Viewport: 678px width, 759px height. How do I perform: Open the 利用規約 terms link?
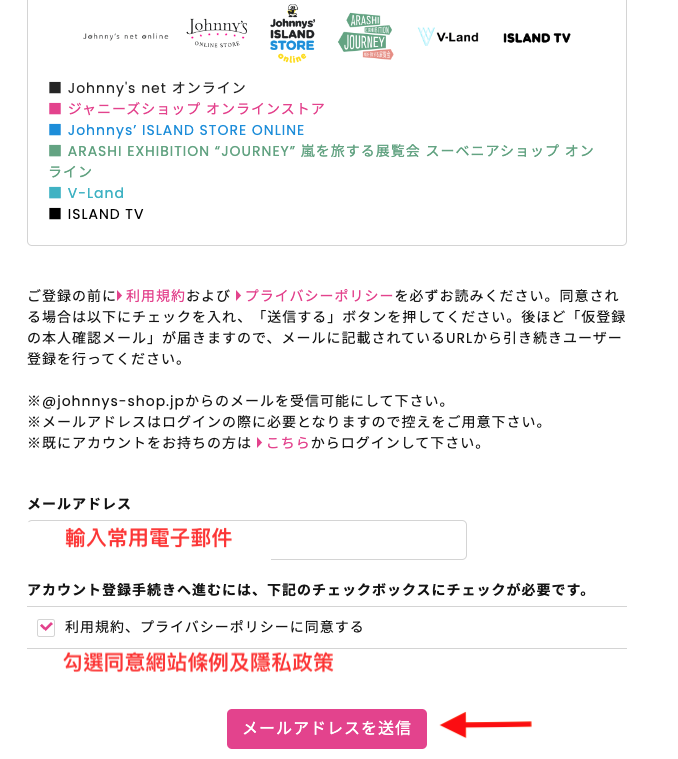(155, 296)
